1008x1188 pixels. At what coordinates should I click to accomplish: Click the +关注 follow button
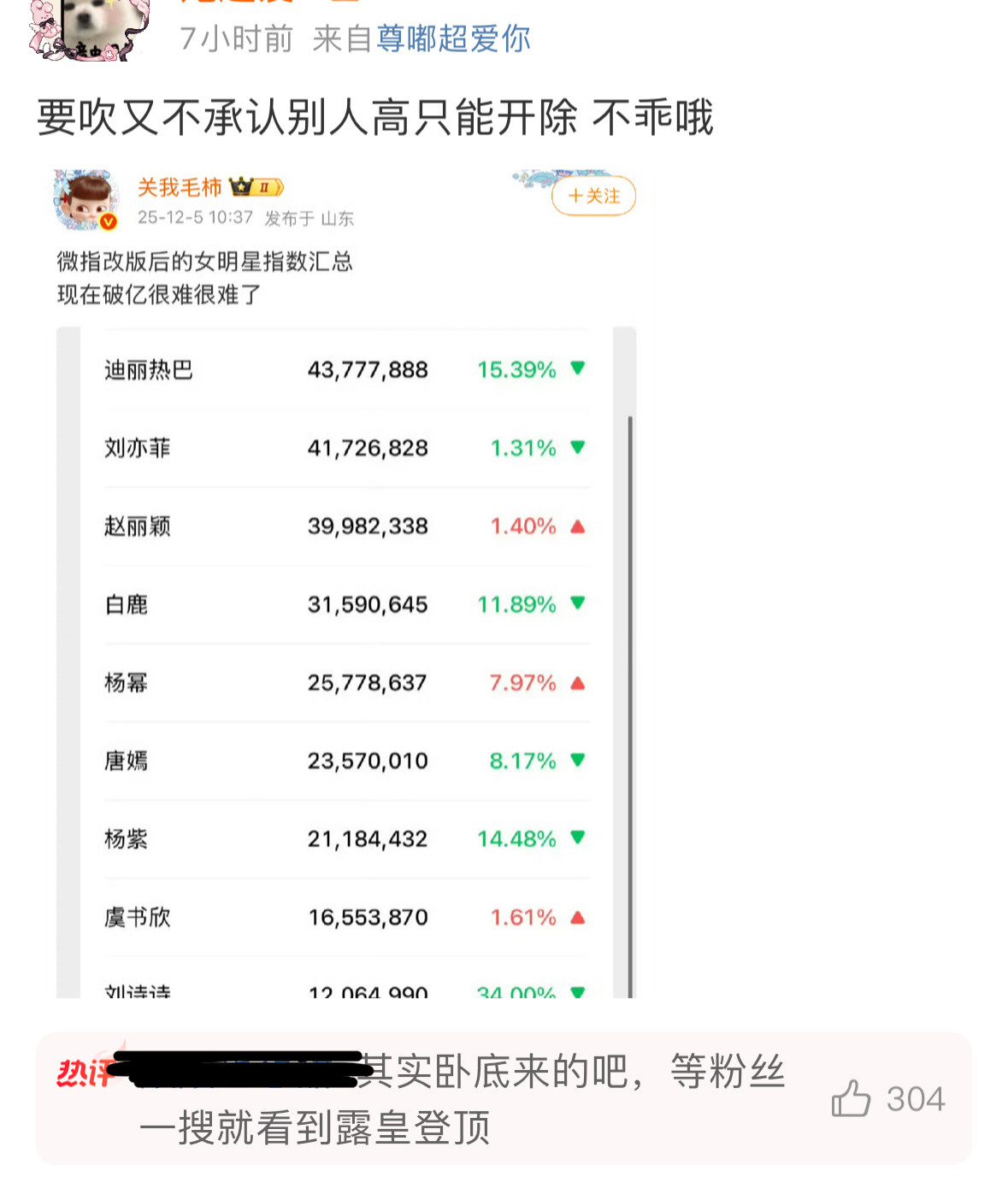592,196
